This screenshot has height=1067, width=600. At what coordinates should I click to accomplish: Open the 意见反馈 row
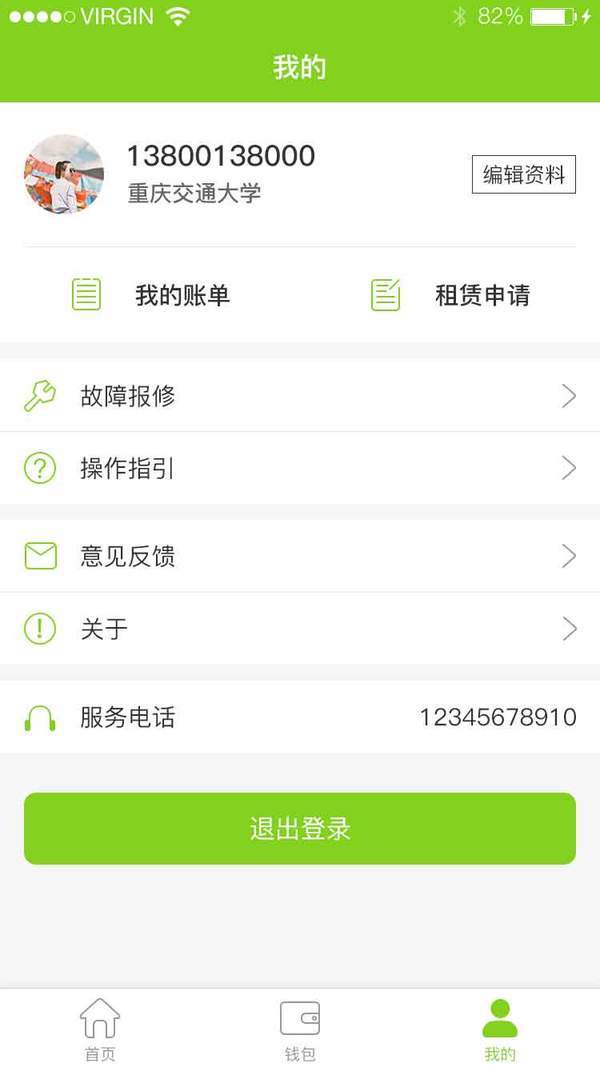pos(300,556)
